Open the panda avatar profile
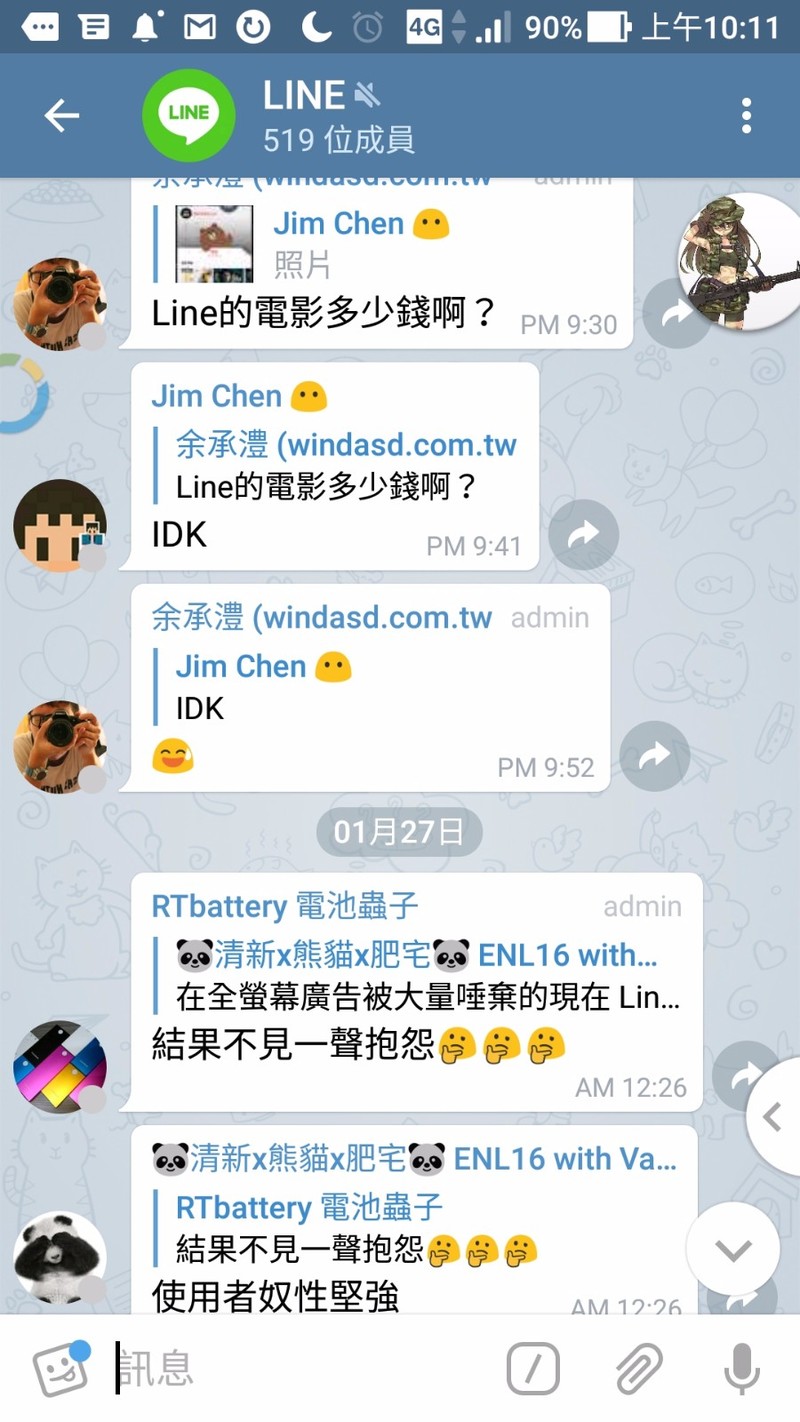Screen dimensions: 800x1422 point(60,1258)
